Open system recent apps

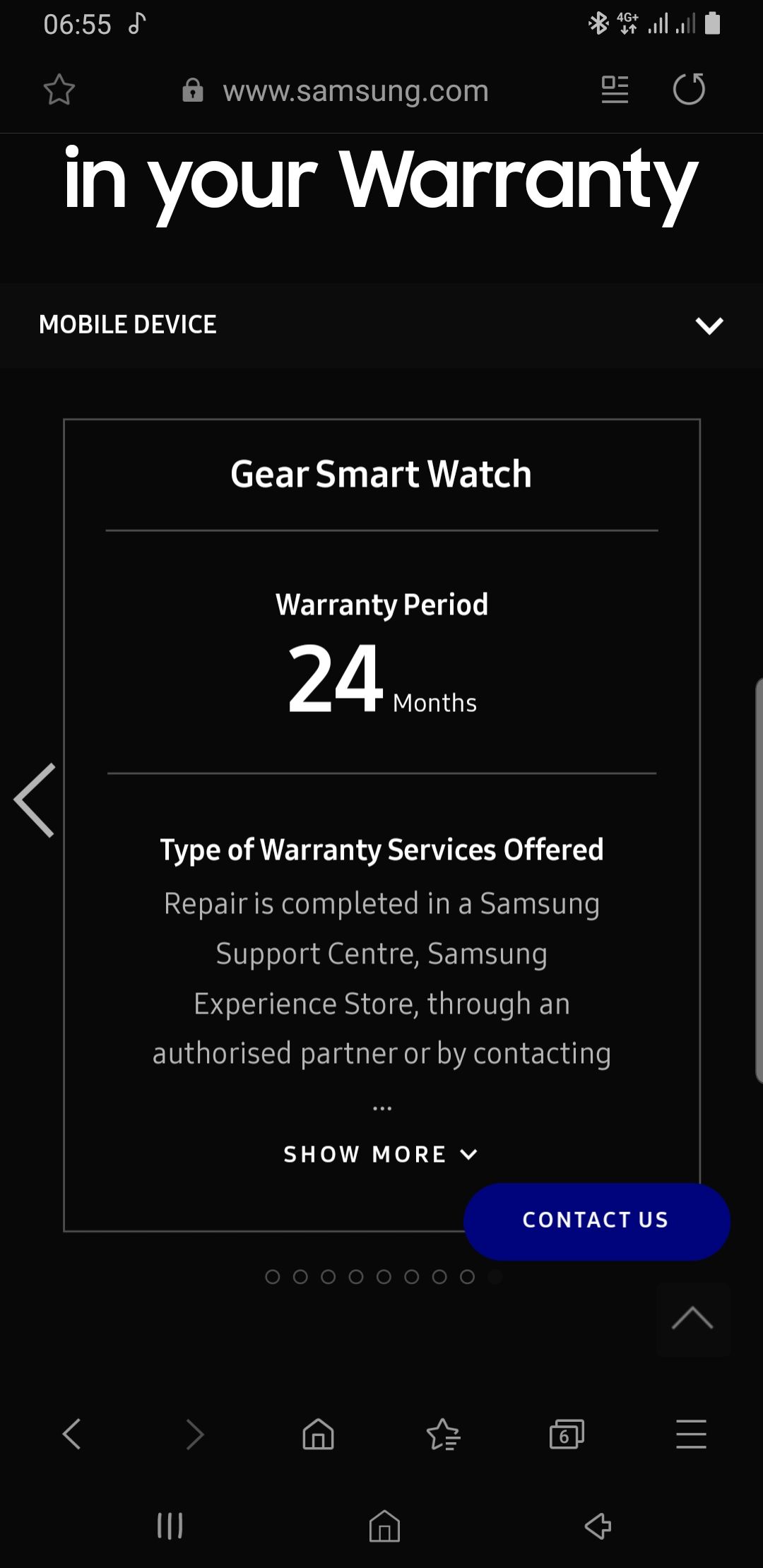(x=170, y=1526)
